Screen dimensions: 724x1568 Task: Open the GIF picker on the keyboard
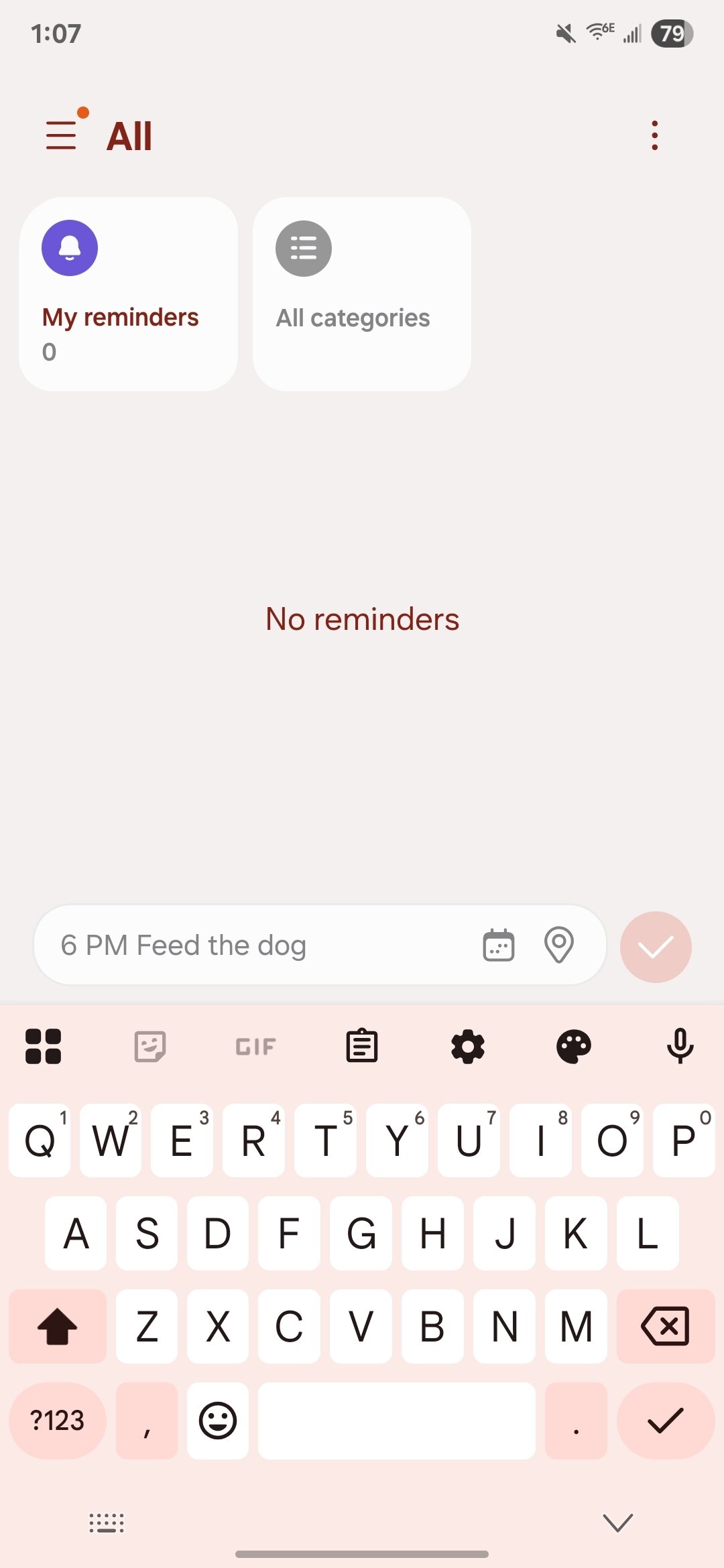(256, 1046)
